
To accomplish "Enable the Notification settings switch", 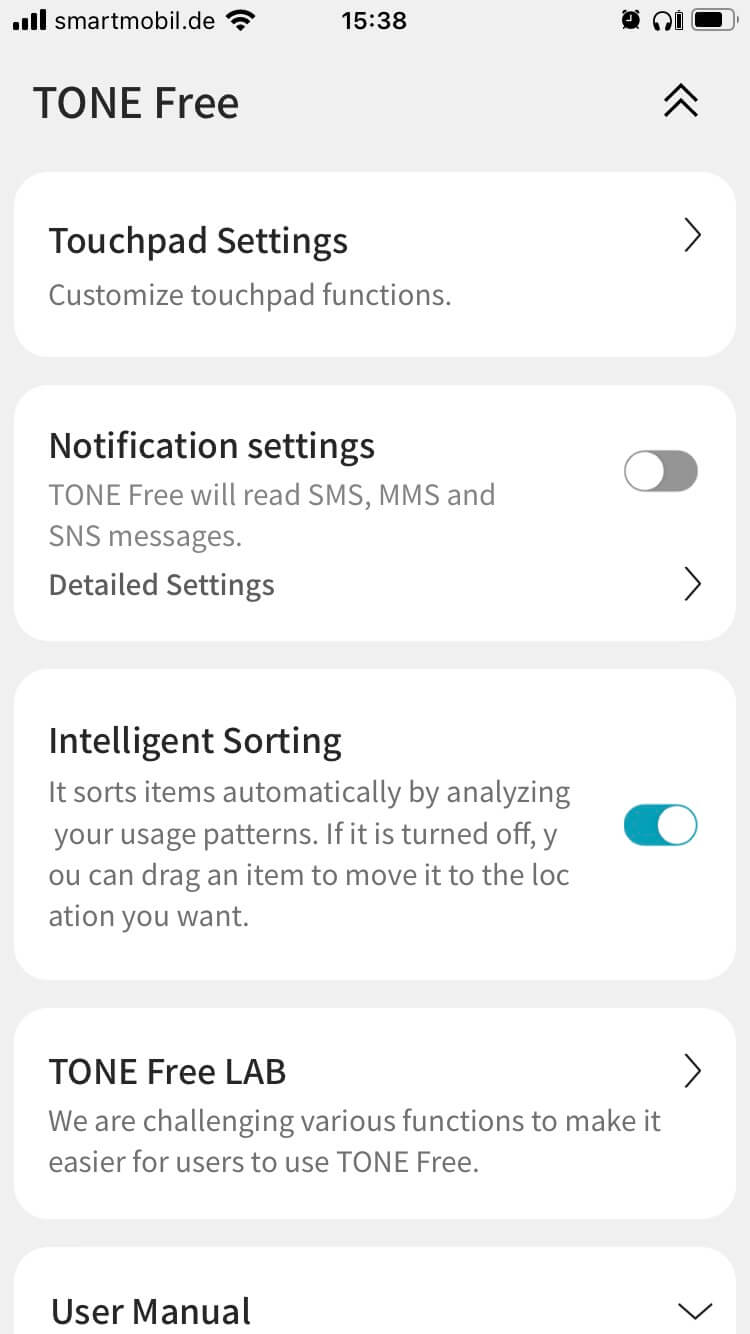I will pyautogui.click(x=660, y=471).
